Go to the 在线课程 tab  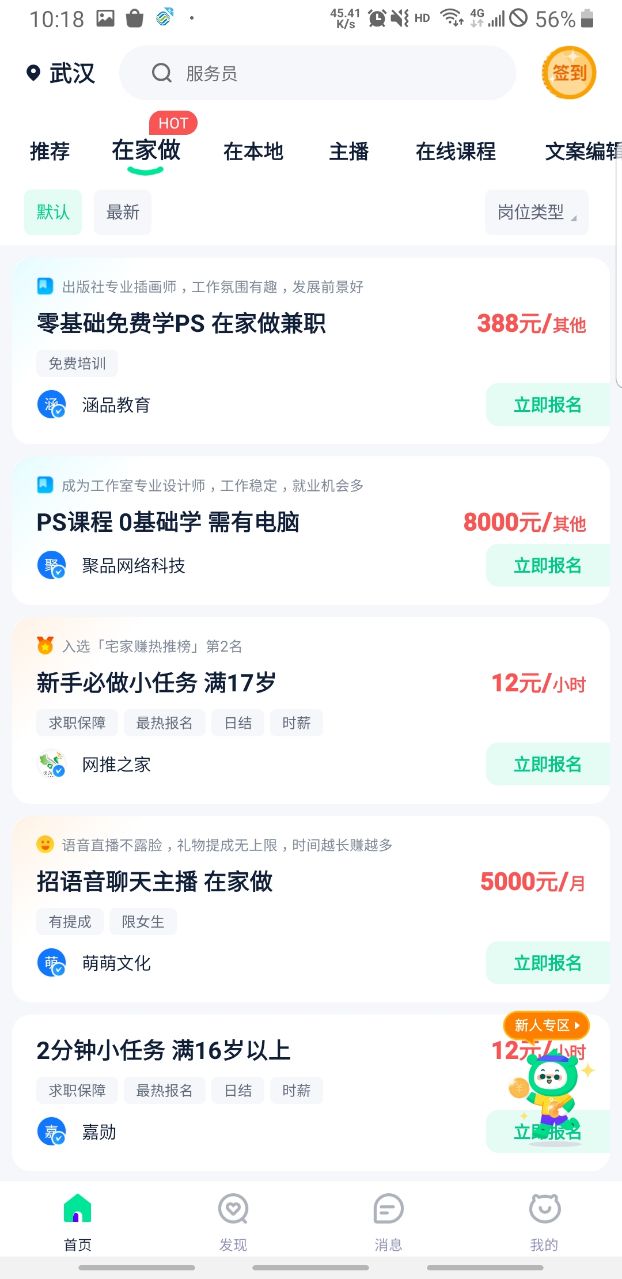point(455,152)
